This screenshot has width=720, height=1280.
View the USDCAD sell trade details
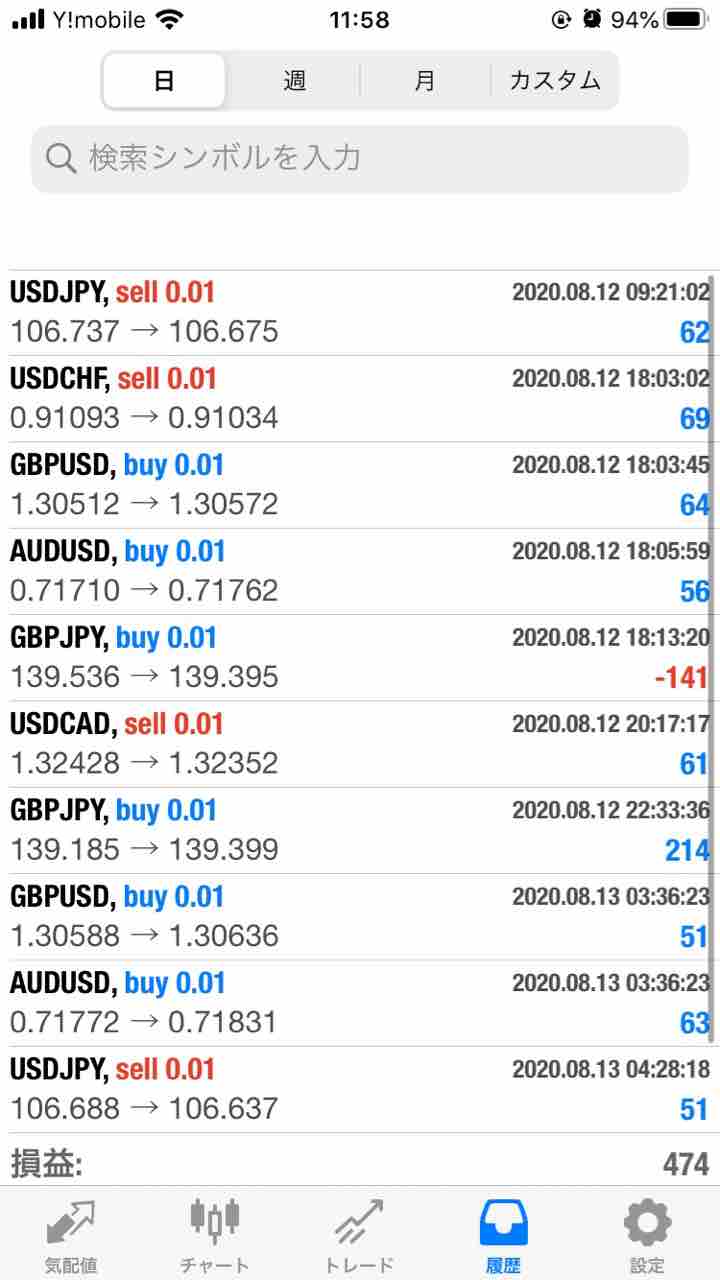click(360, 744)
